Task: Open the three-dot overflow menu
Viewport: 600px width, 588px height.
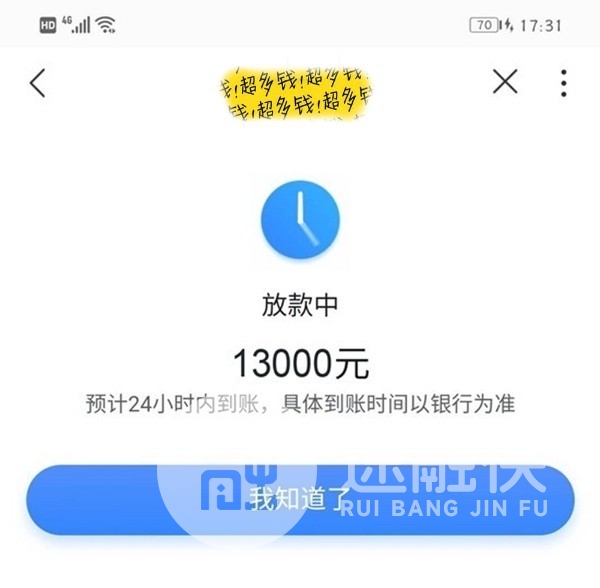Action: [x=564, y=83]
